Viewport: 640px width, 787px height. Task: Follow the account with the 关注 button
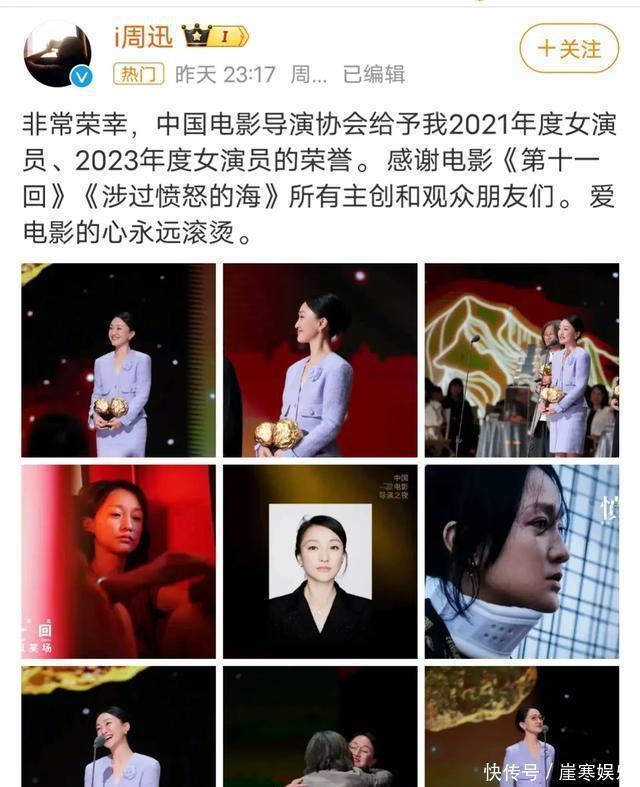[569, 48]
